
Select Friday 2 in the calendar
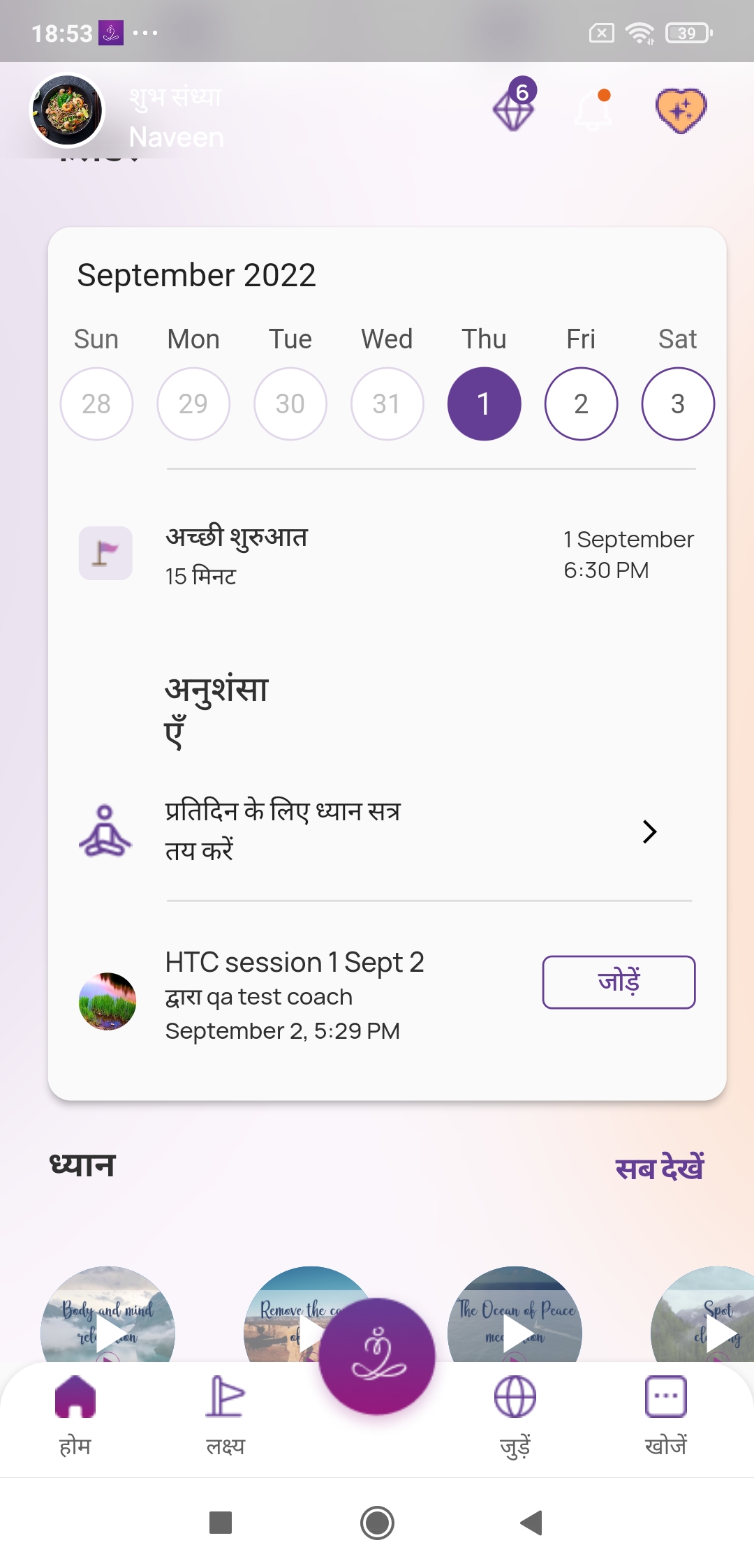[x=581, y=404]
